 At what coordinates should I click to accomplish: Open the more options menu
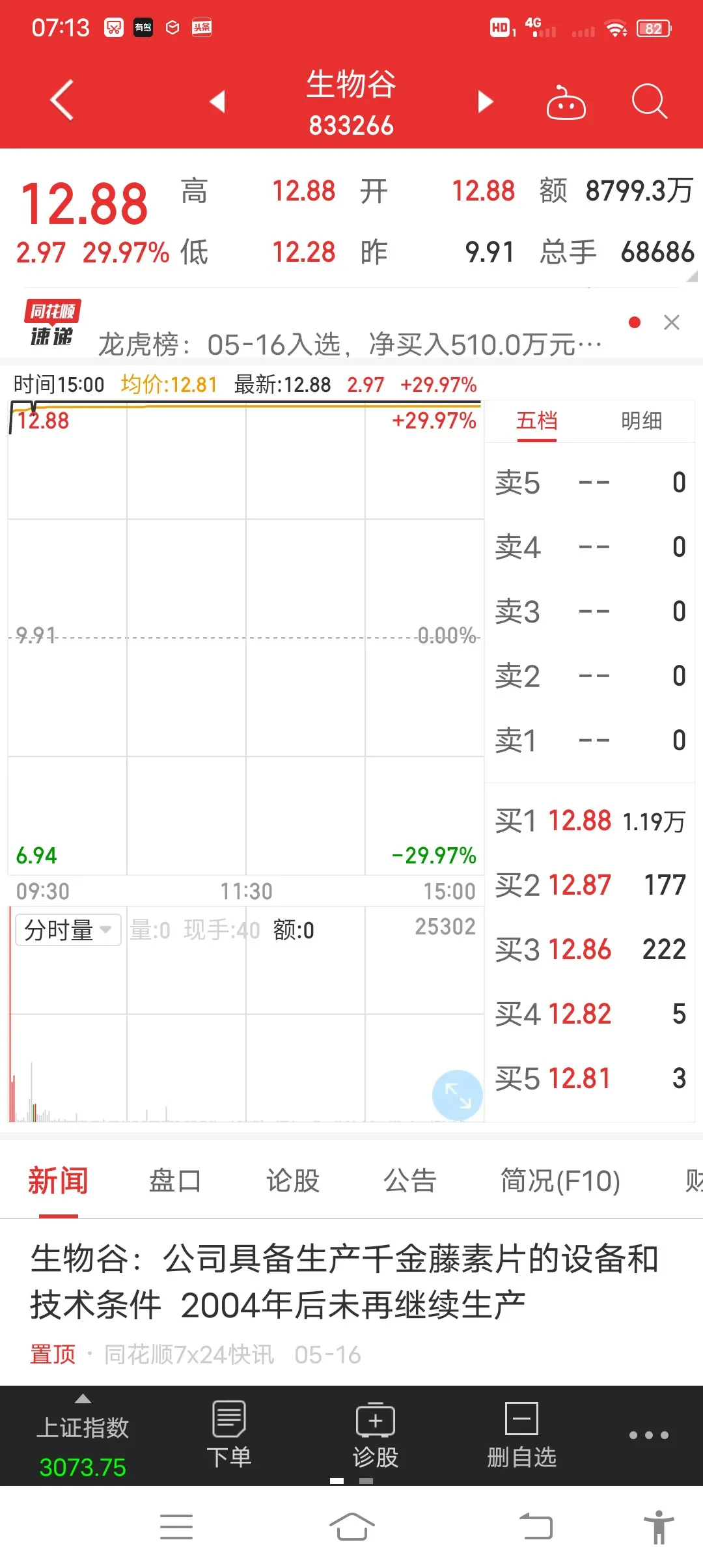tap(648, 1435)
